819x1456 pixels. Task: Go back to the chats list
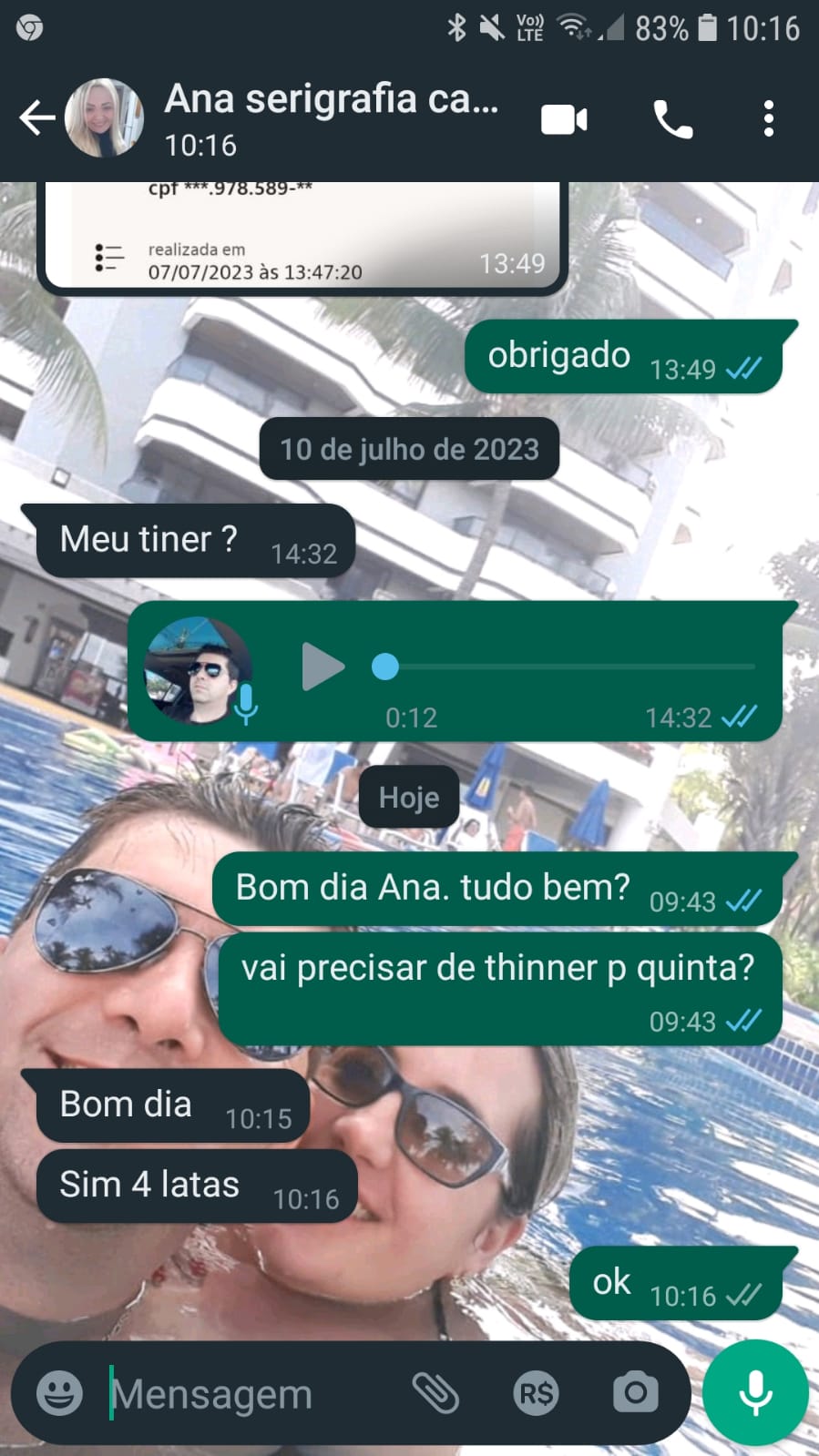(x=36, y=118)
